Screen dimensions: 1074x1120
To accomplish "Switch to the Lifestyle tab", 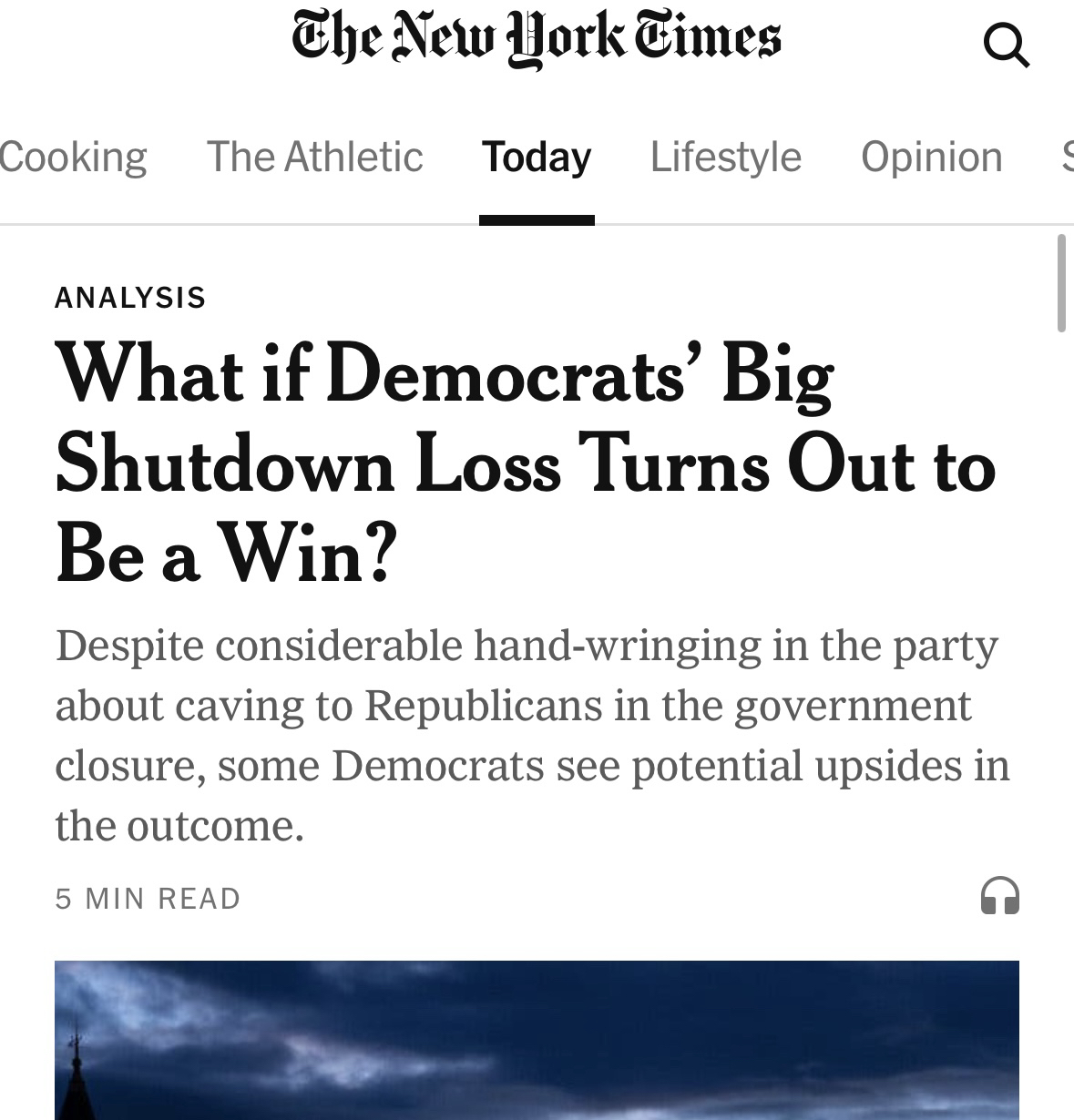I will (x=725, y=157).
